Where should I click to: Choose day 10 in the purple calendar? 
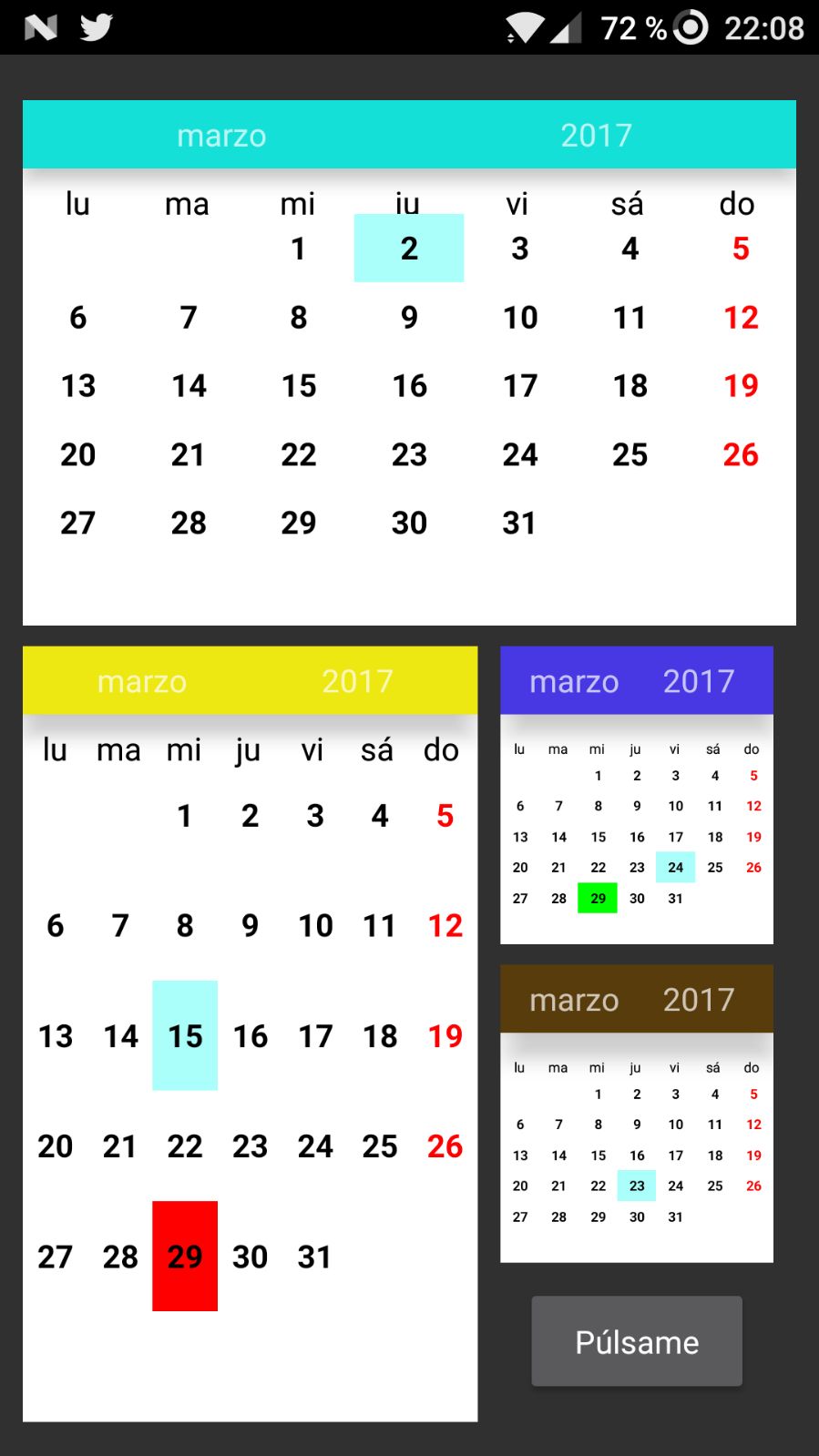675,806
